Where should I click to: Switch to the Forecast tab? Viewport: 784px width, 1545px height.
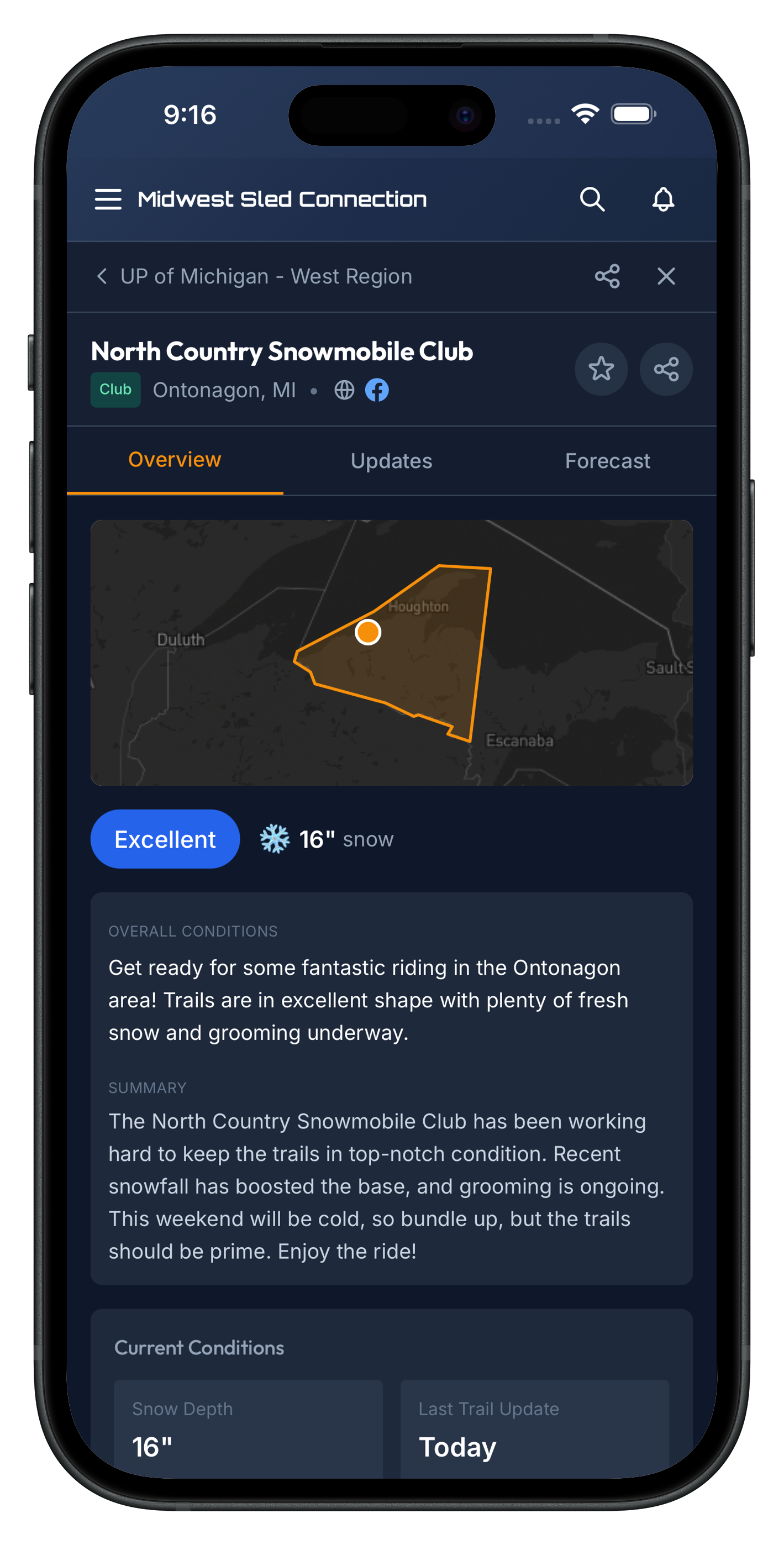coord(607,461)
